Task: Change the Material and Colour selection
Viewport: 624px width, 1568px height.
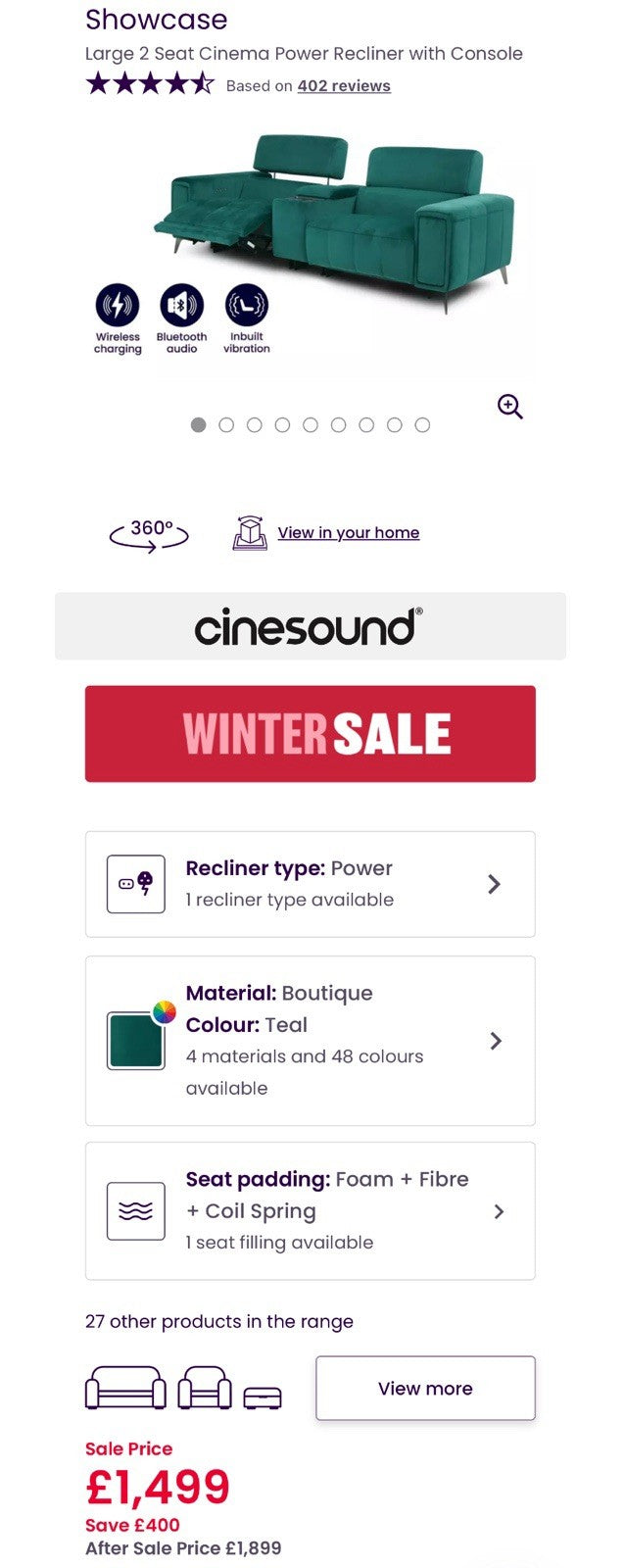Action: (x=310, y=1041)
